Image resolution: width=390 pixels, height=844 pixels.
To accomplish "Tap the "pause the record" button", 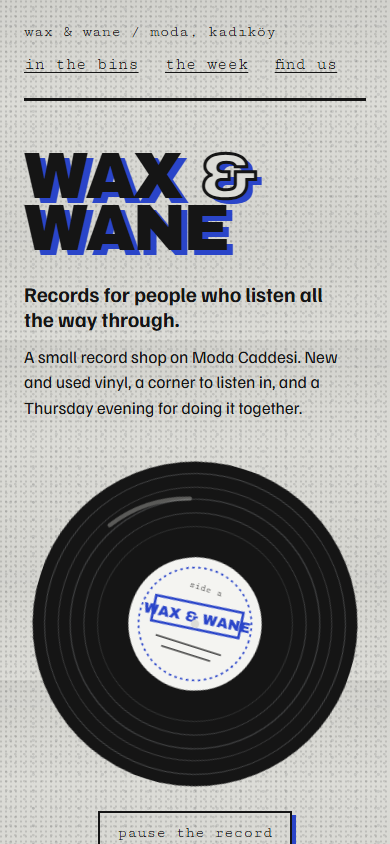I will pyautogui.click(x=195, y=829).
